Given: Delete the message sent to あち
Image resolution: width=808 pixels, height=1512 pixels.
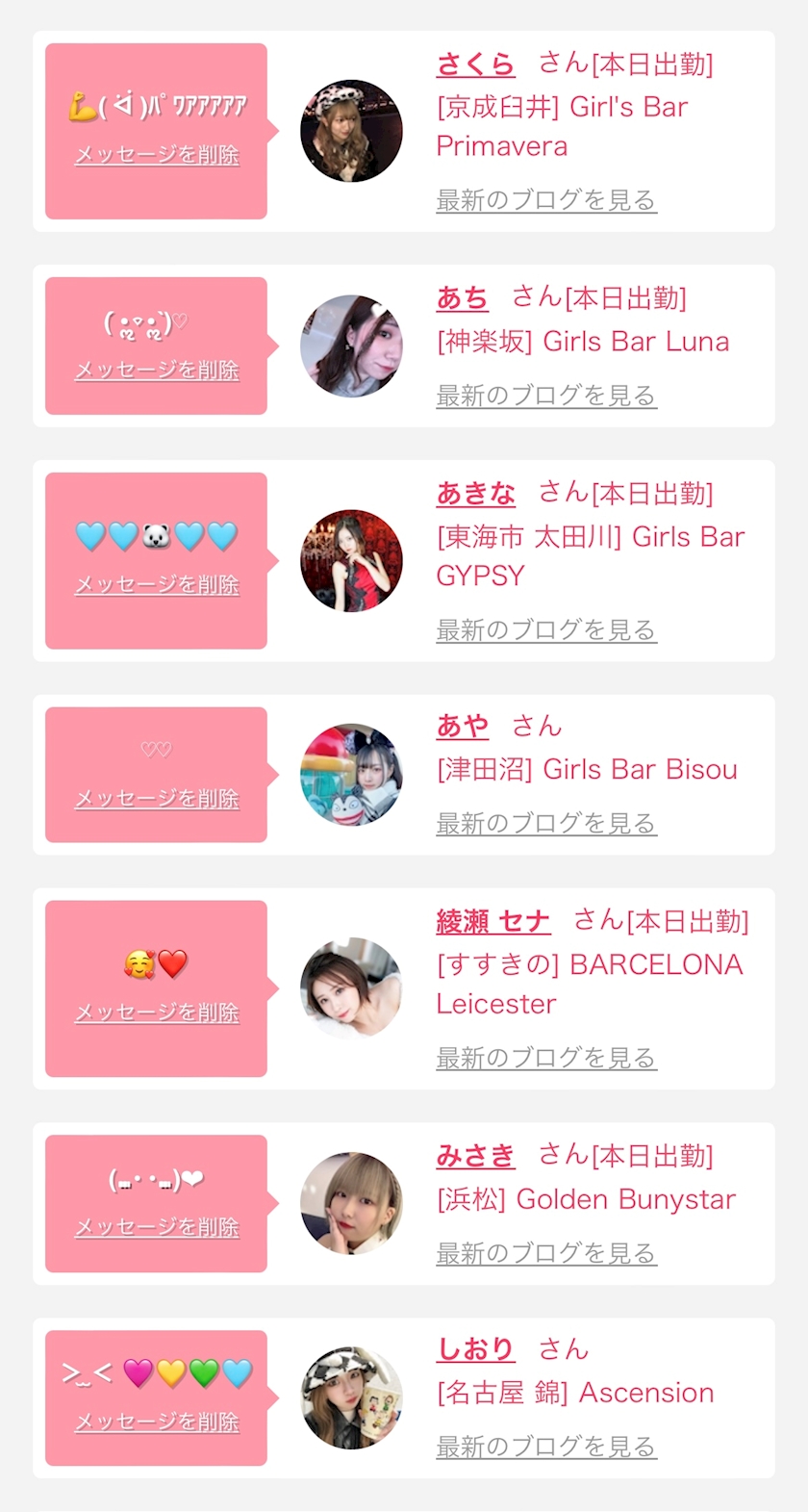Looking at the screenshot, I should [157, 371].
